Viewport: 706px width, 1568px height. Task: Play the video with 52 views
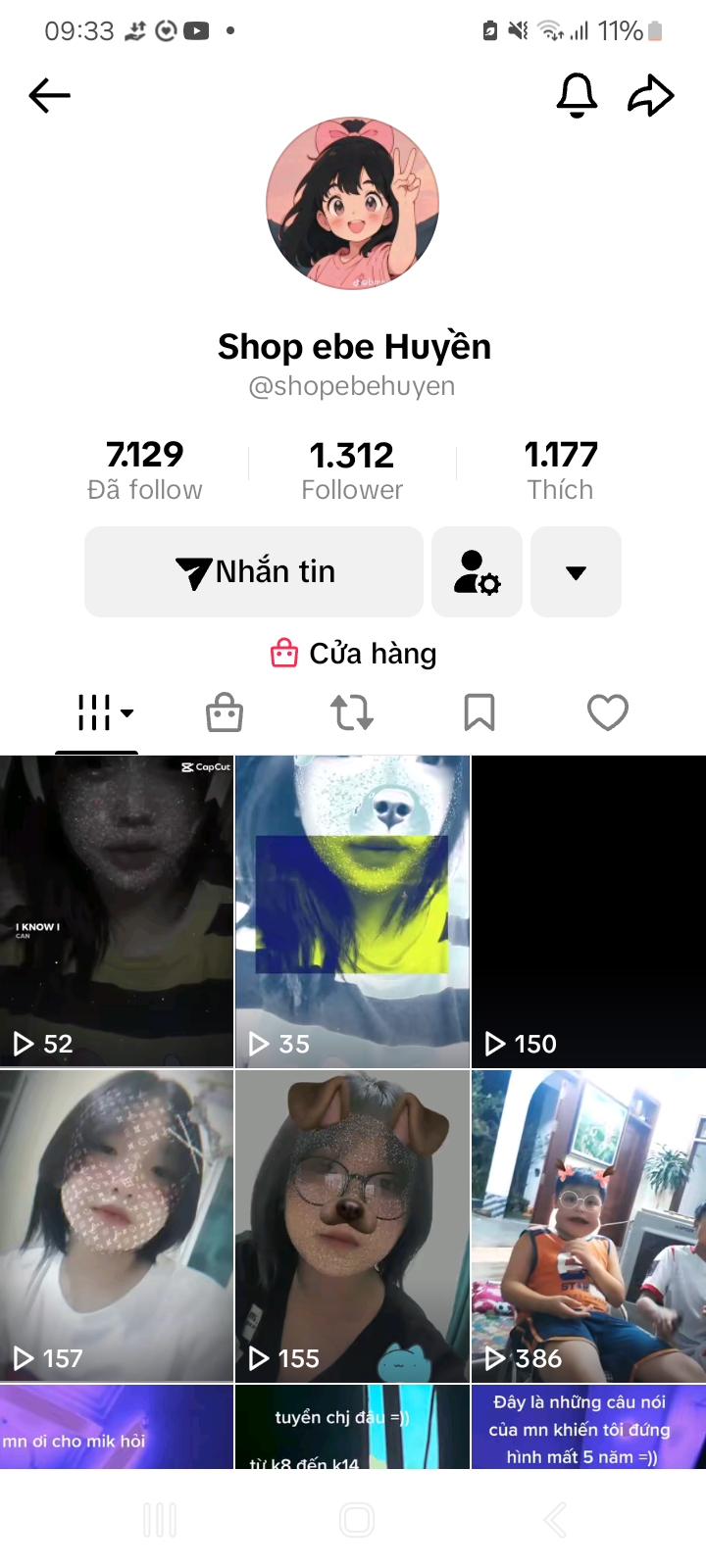click(117, 911)
